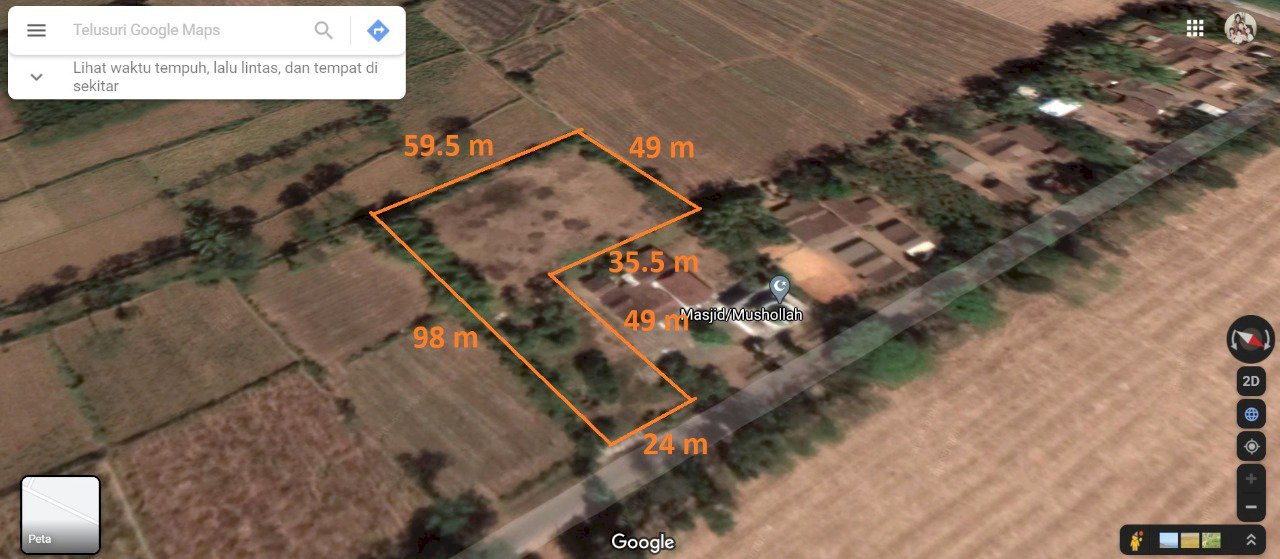Toggle the globe view button
The width and height of the screenshot is (1280, 559).
click(x=1250, y=413)
